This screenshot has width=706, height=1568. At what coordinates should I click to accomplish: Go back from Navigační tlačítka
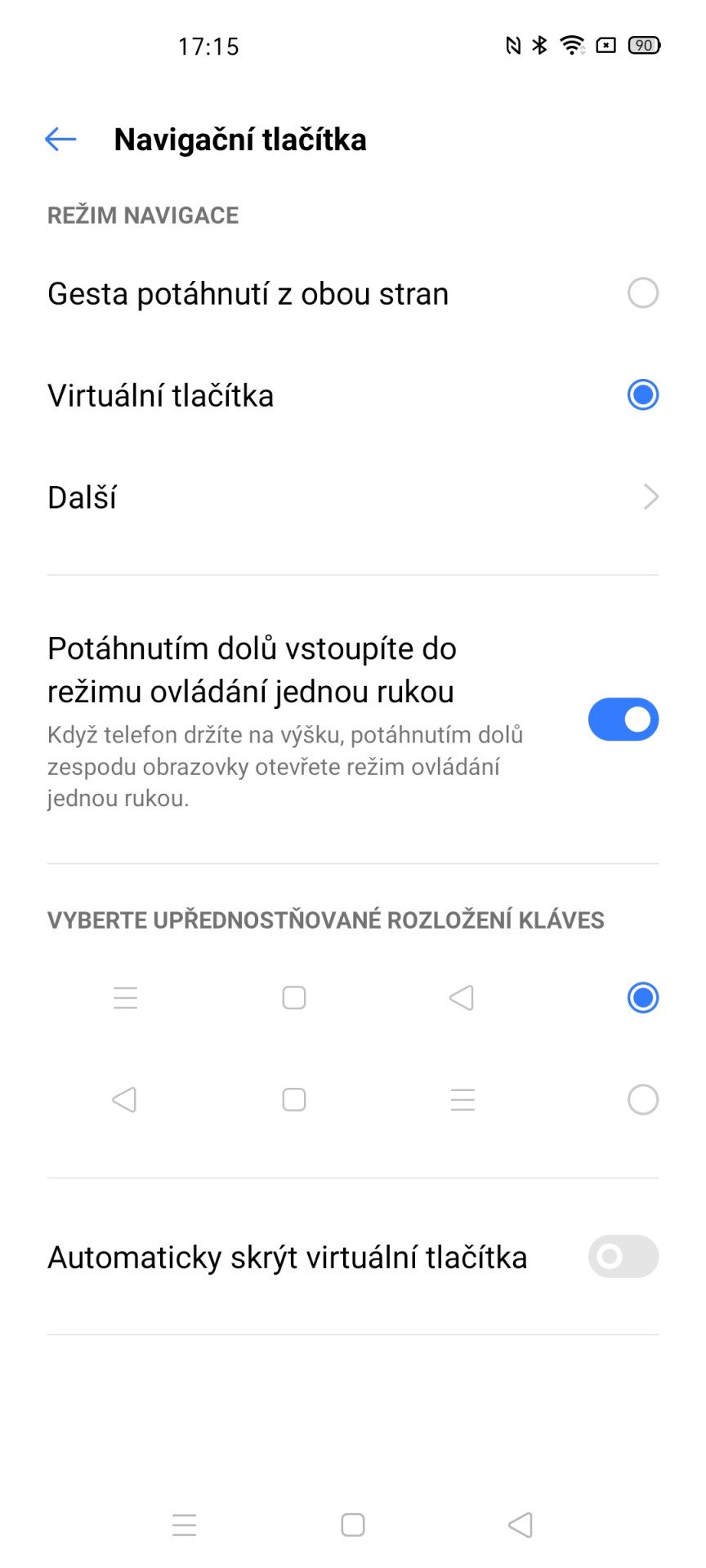click(x=60, y=140)
